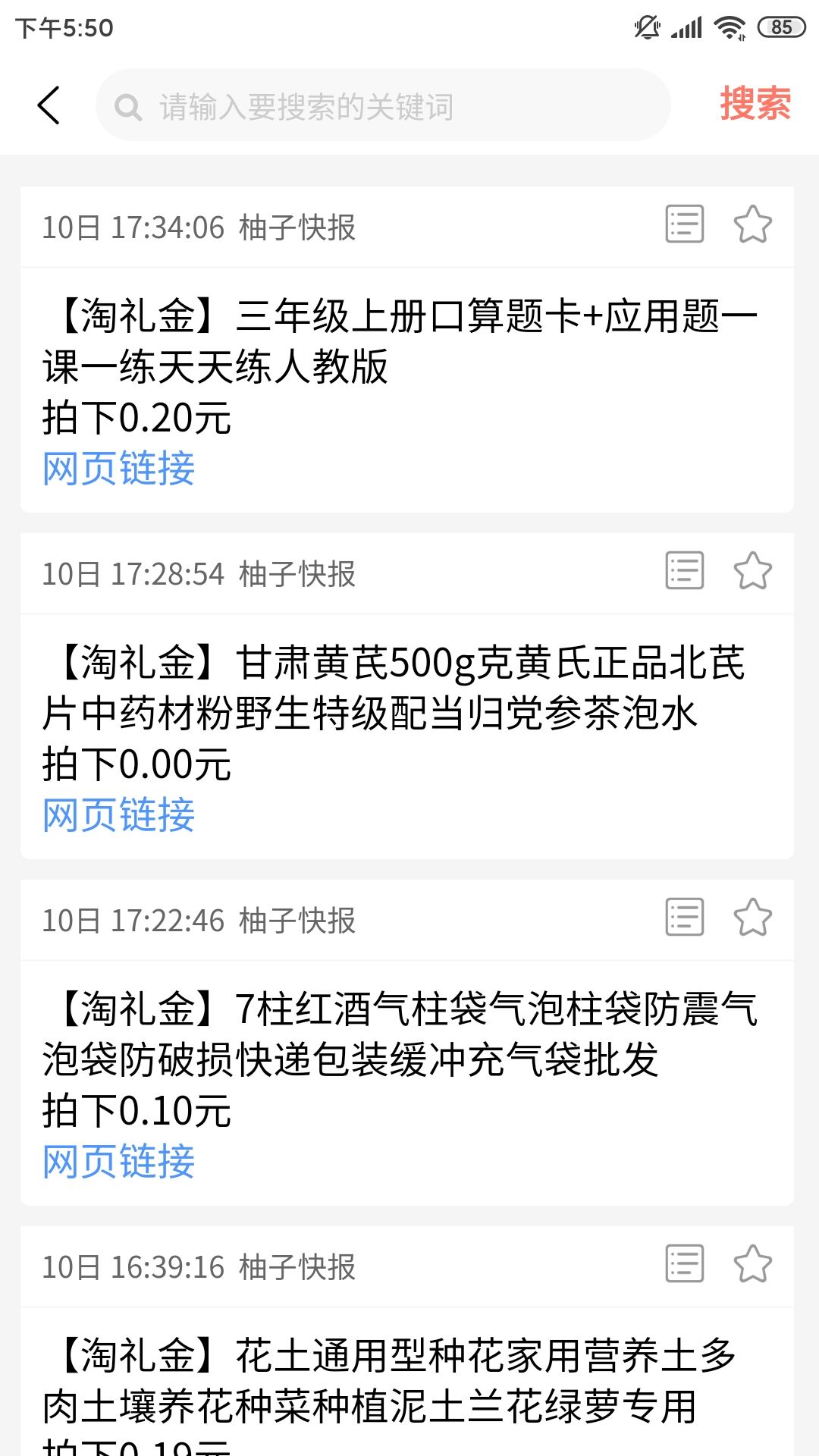The image size is (819, 1456).
Task: Open the 网页链接 link under 口算题卡
Action: click(x=119, y=468)
